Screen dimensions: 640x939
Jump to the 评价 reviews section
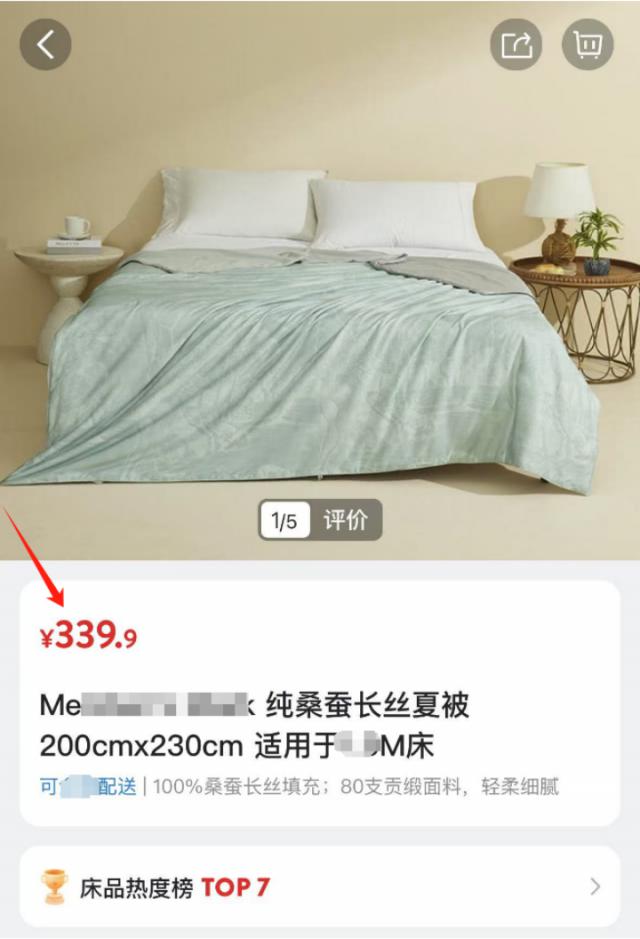(345, 521)
